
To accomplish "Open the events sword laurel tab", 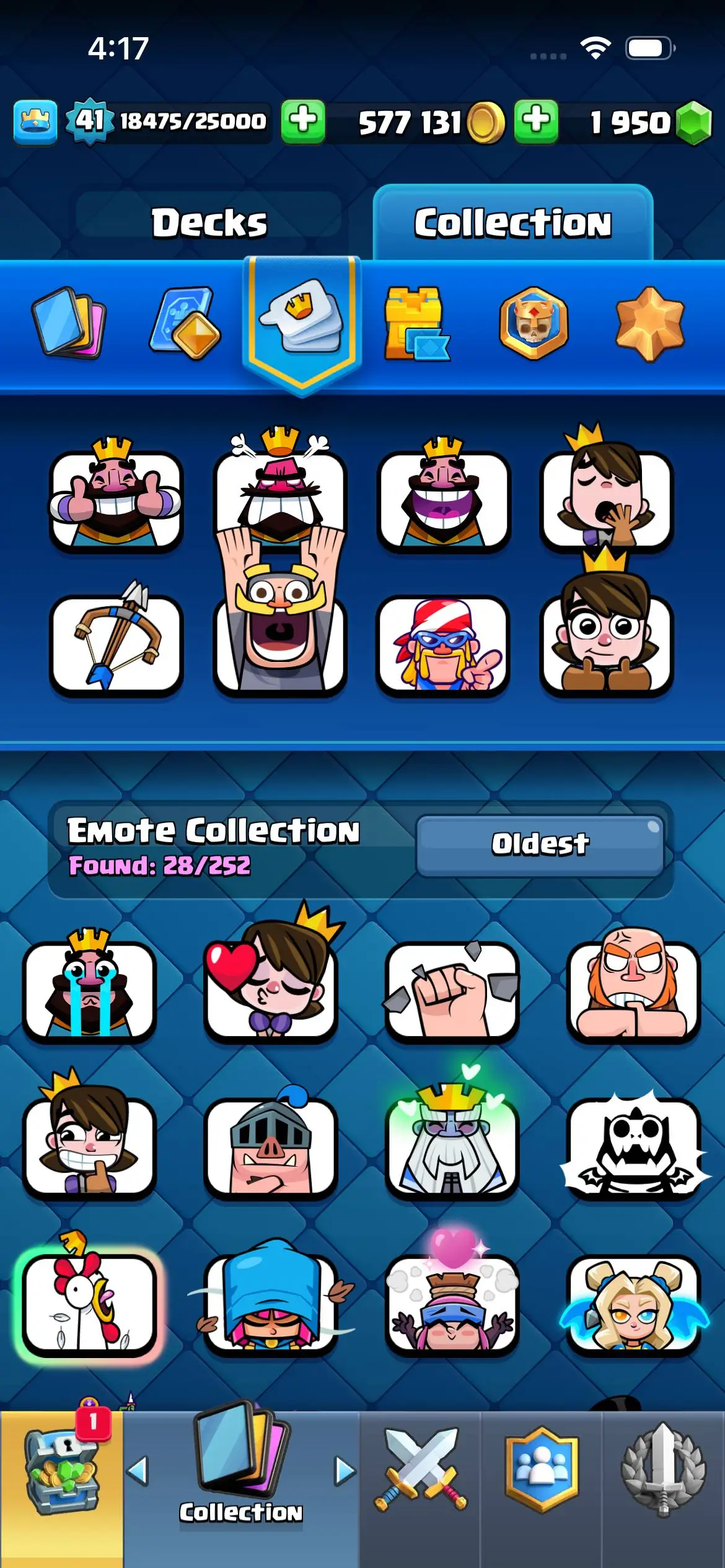I will (x=664, y=1470).
